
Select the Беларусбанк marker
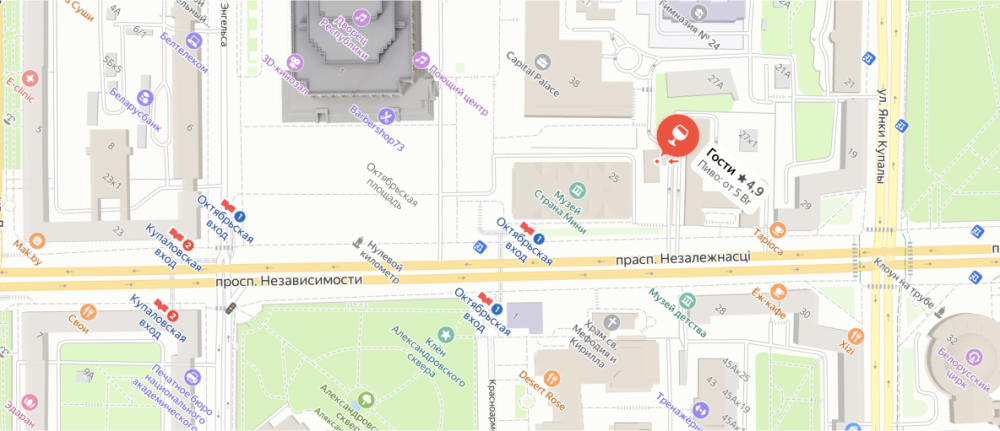(x=144, y=97)
